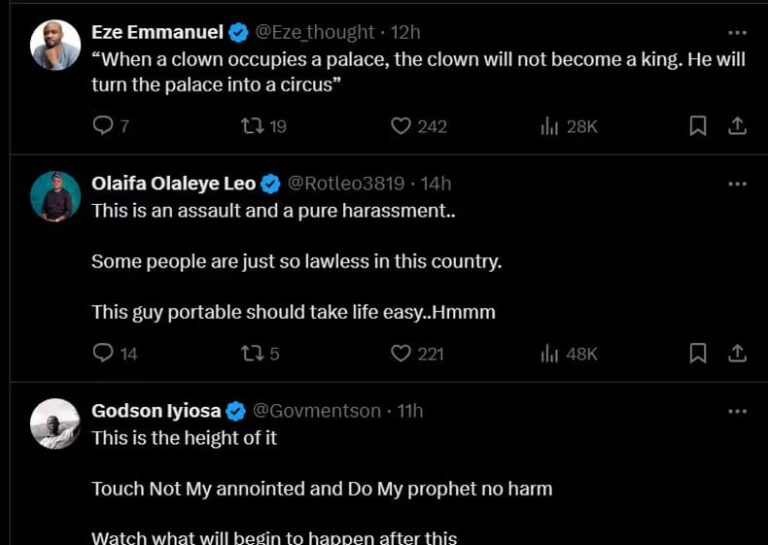Screen dimensions: 768x545
Task: Visit Olaifa Olaleye Leo's profile via avatar
Action: click(x=55, y=196)
